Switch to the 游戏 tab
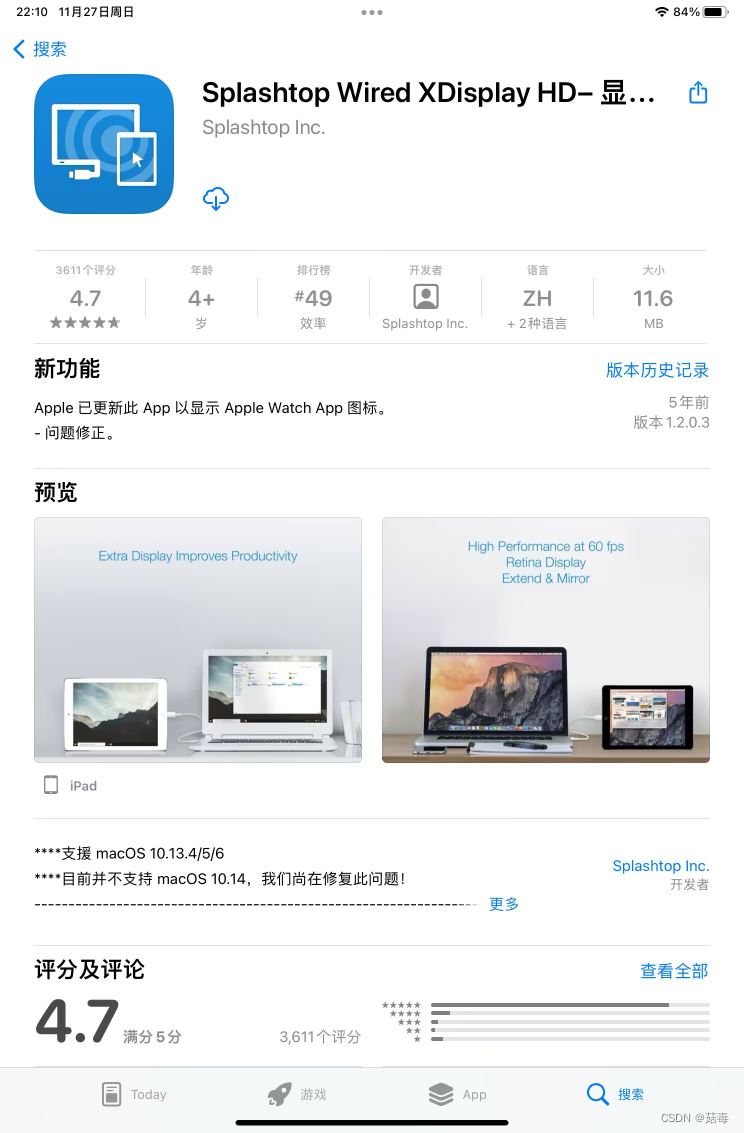 click(x=297, y=1094)
